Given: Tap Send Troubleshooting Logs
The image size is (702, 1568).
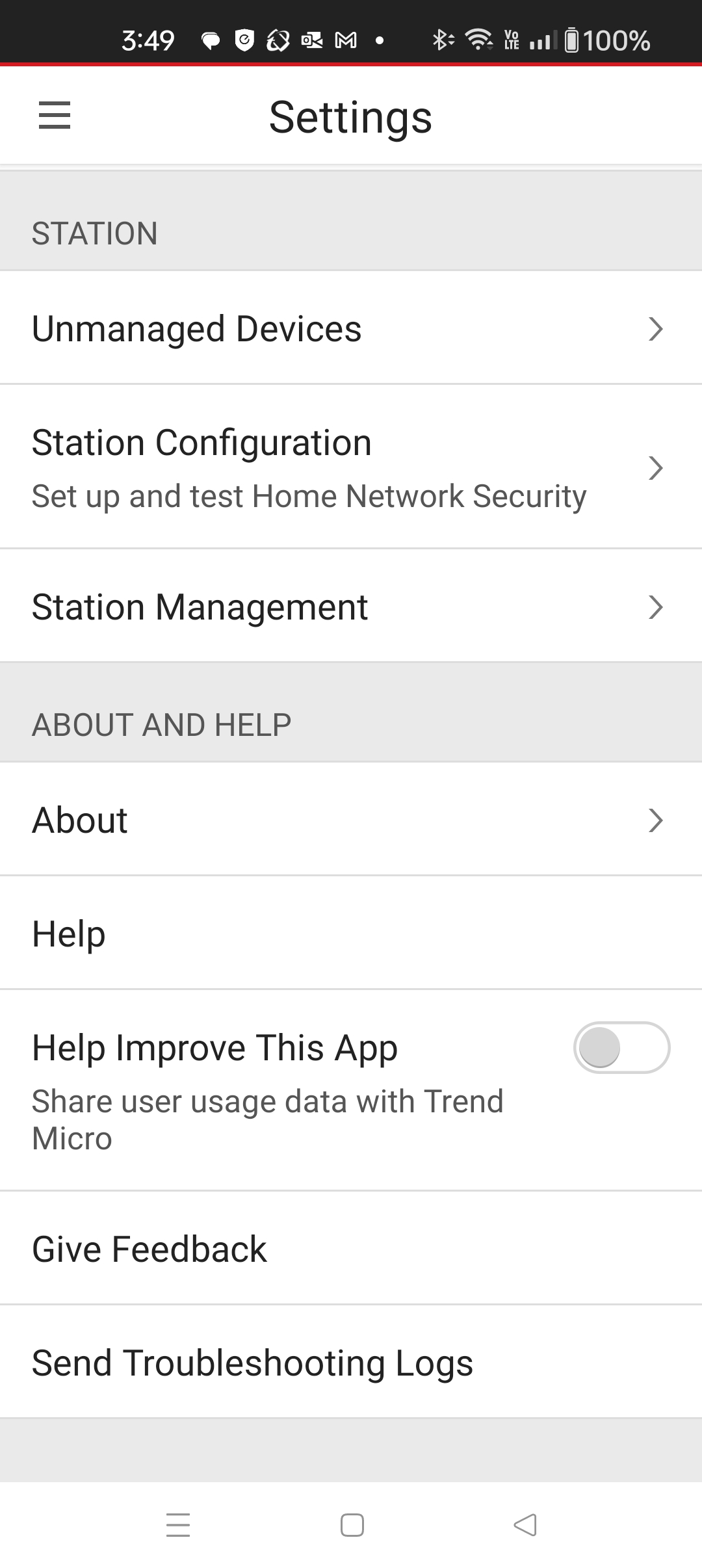Looking at the screenshot, I should [351, 1363].
